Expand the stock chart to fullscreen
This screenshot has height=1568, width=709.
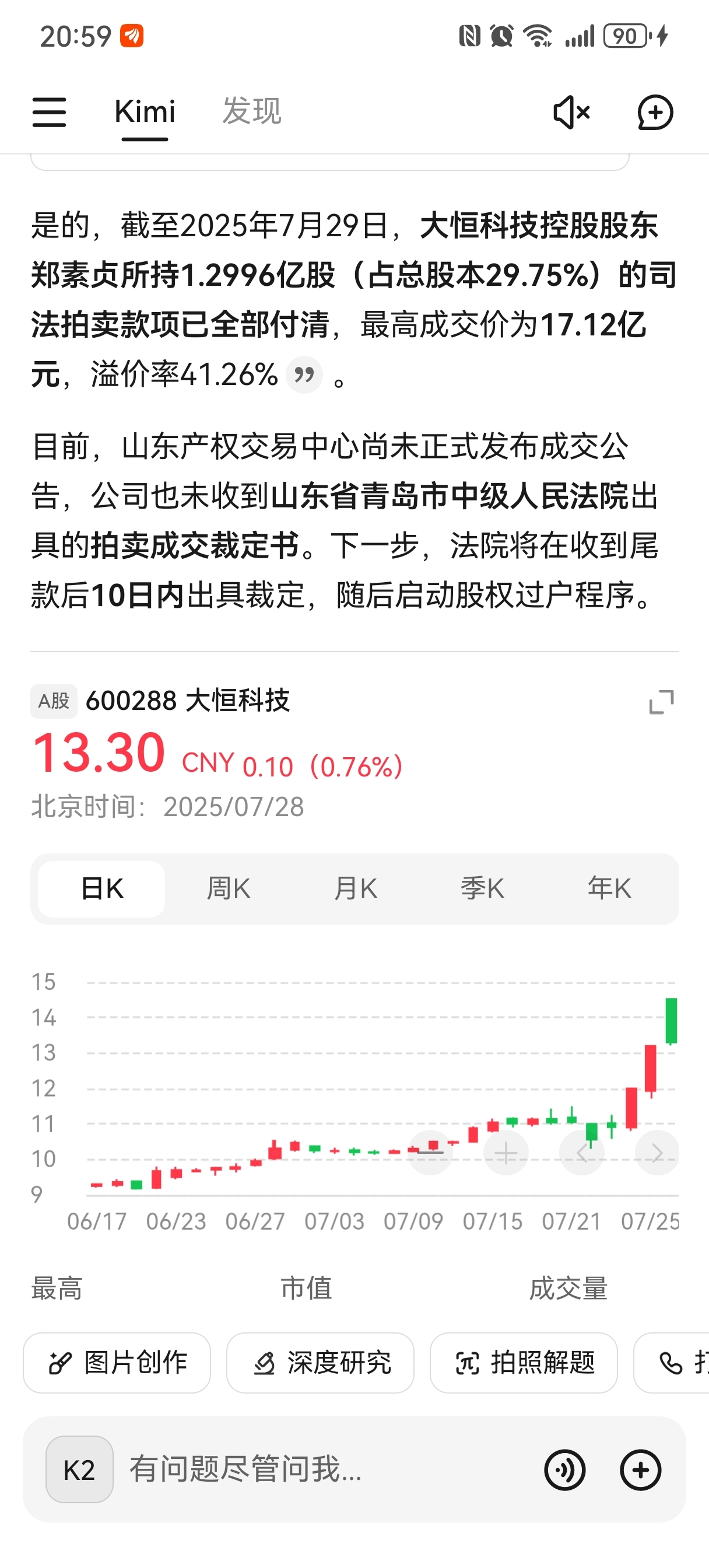click(662, 702)
